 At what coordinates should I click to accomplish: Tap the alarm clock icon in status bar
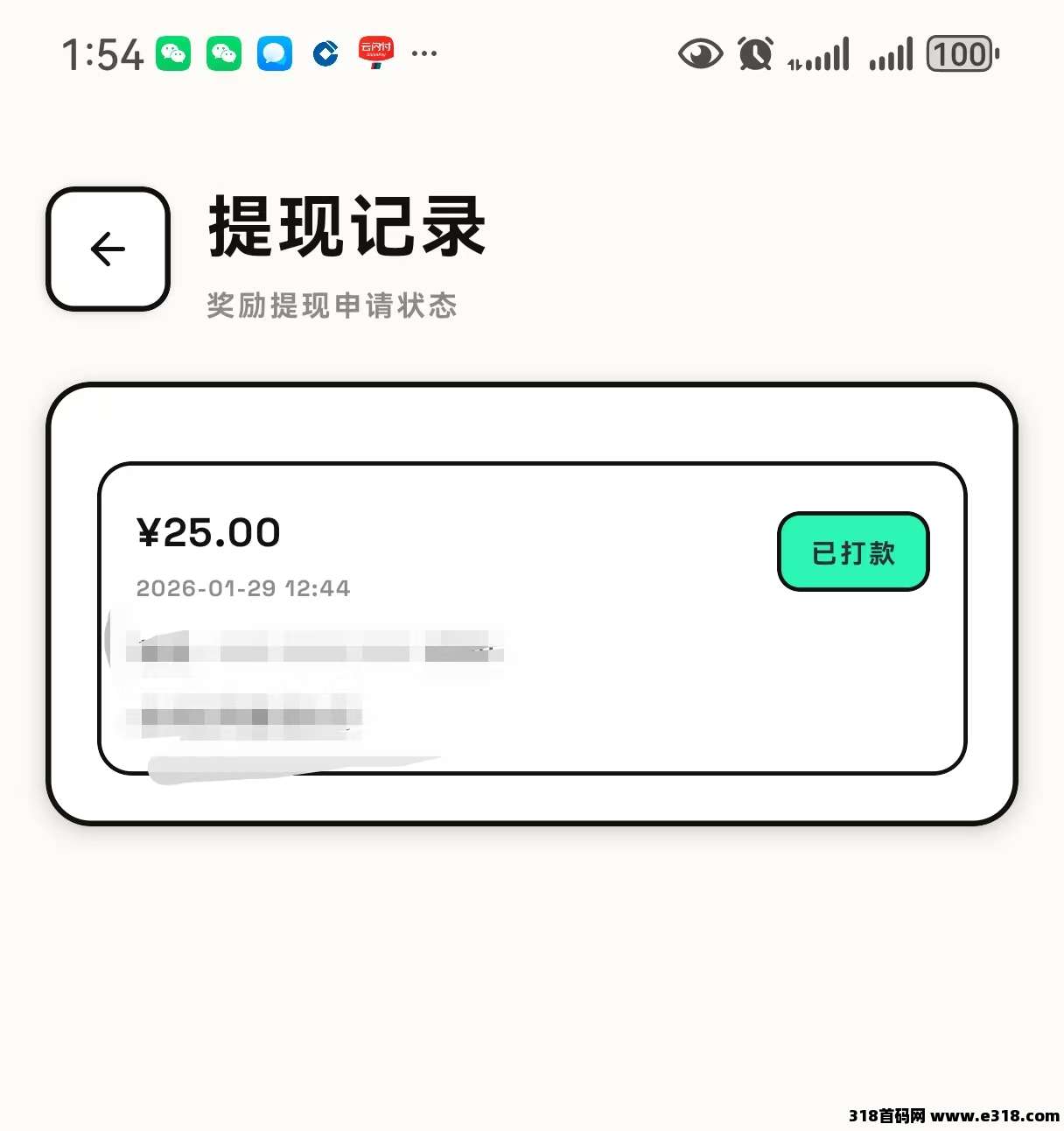click(x=754, y=53)
